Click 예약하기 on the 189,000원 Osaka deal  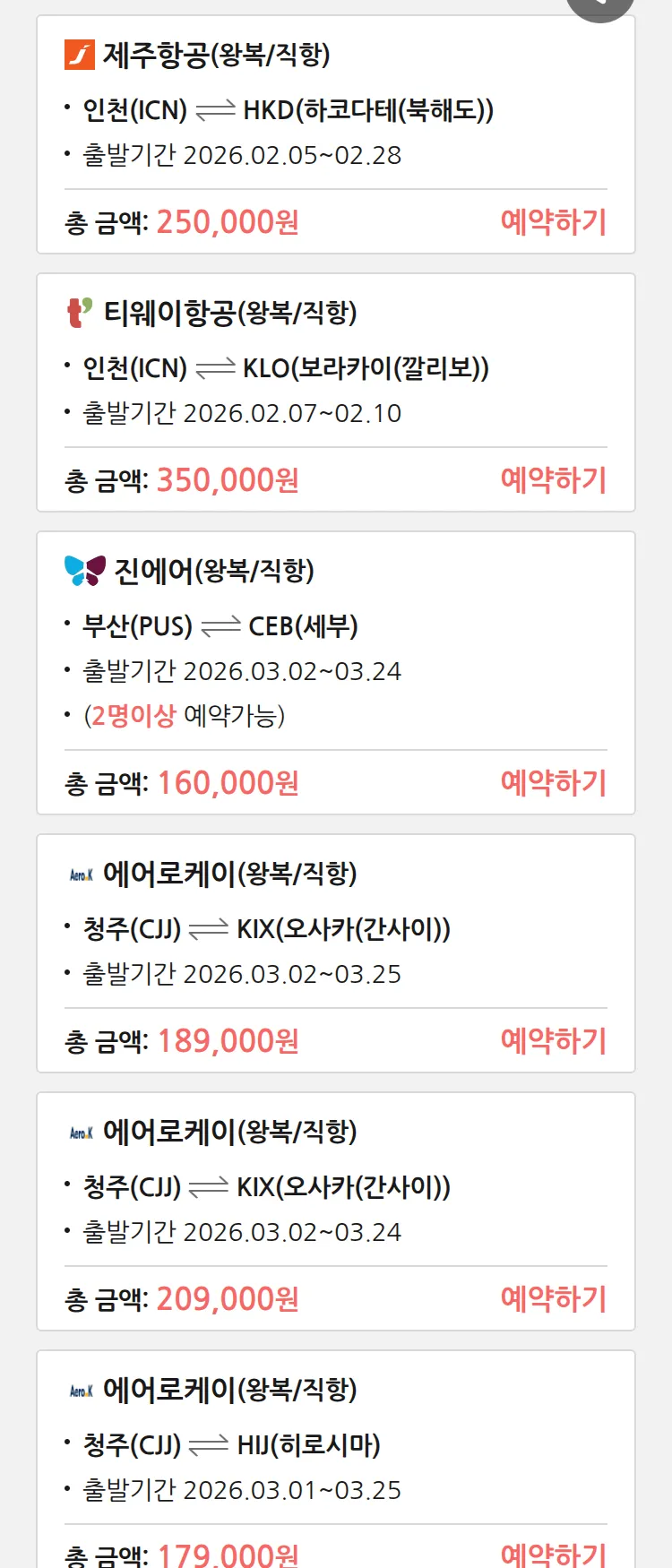point(554,1040)
